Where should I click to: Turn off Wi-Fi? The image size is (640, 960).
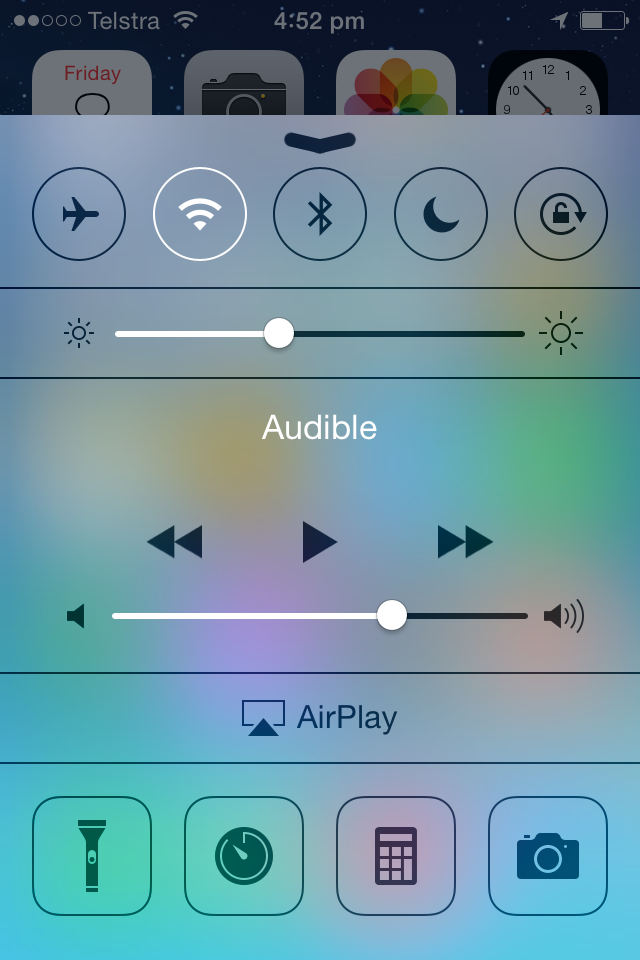[x=200, y=214]
